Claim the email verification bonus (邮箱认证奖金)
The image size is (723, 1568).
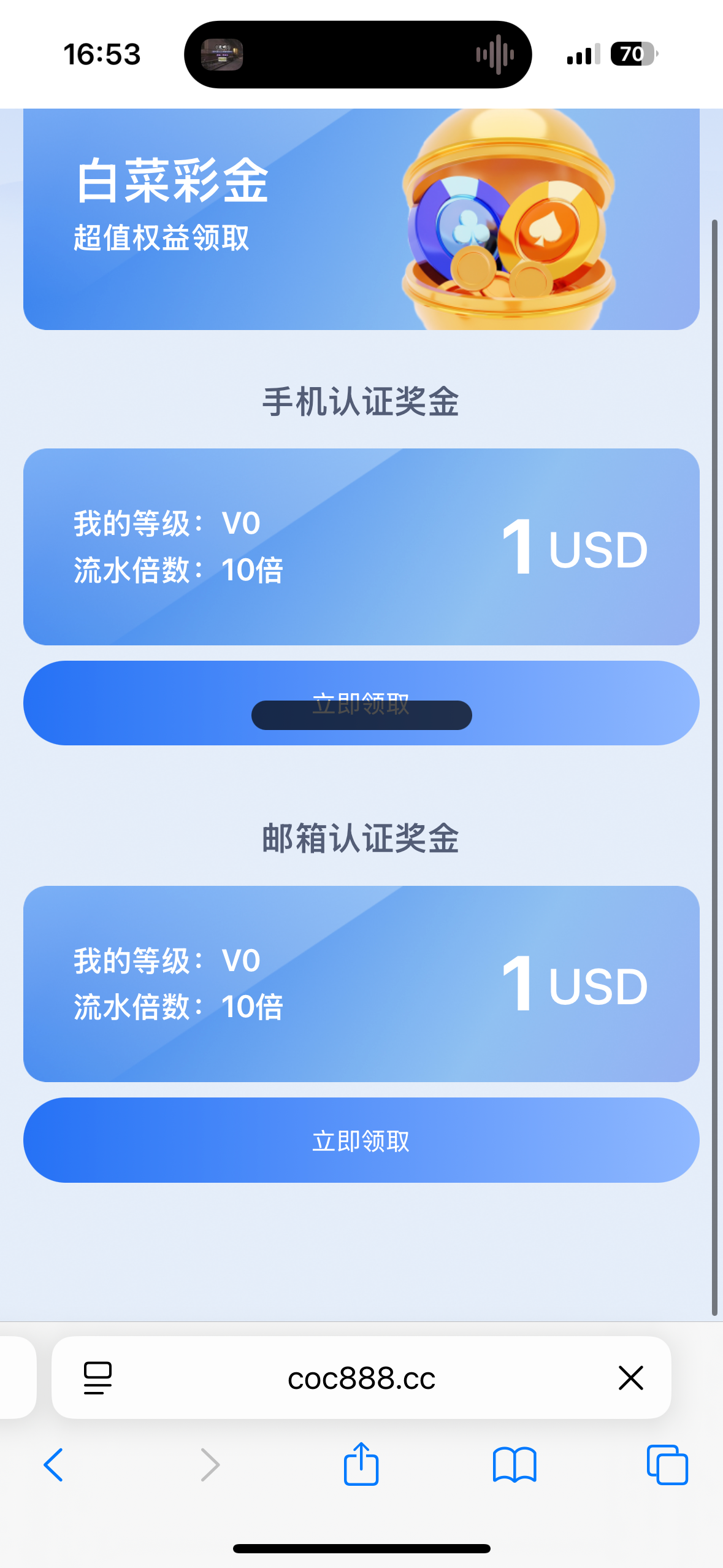pyautogui.click(x=361, y=1140)
